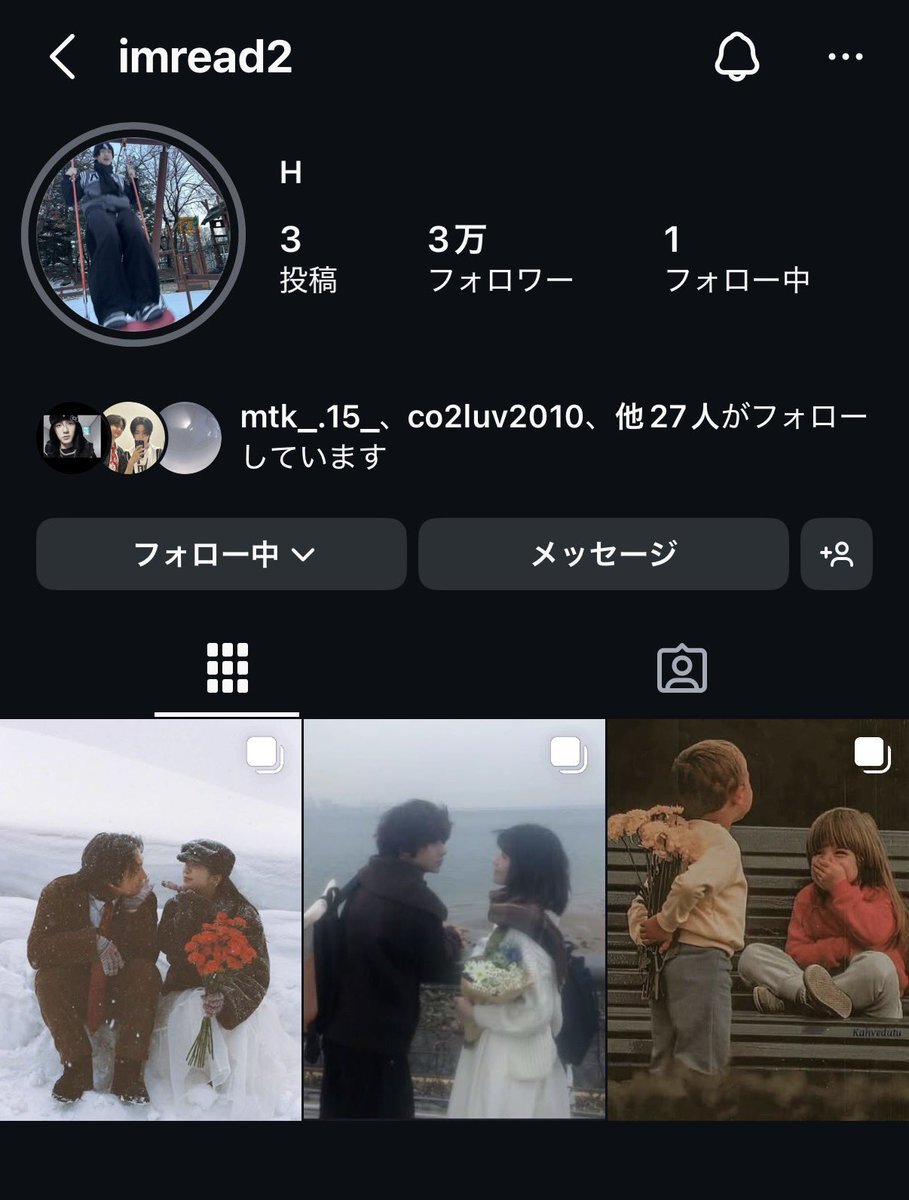This screenshot has width=909, height=1200.
Task: Open the フォロー中 following count list
Action: (x=737, y=259)
